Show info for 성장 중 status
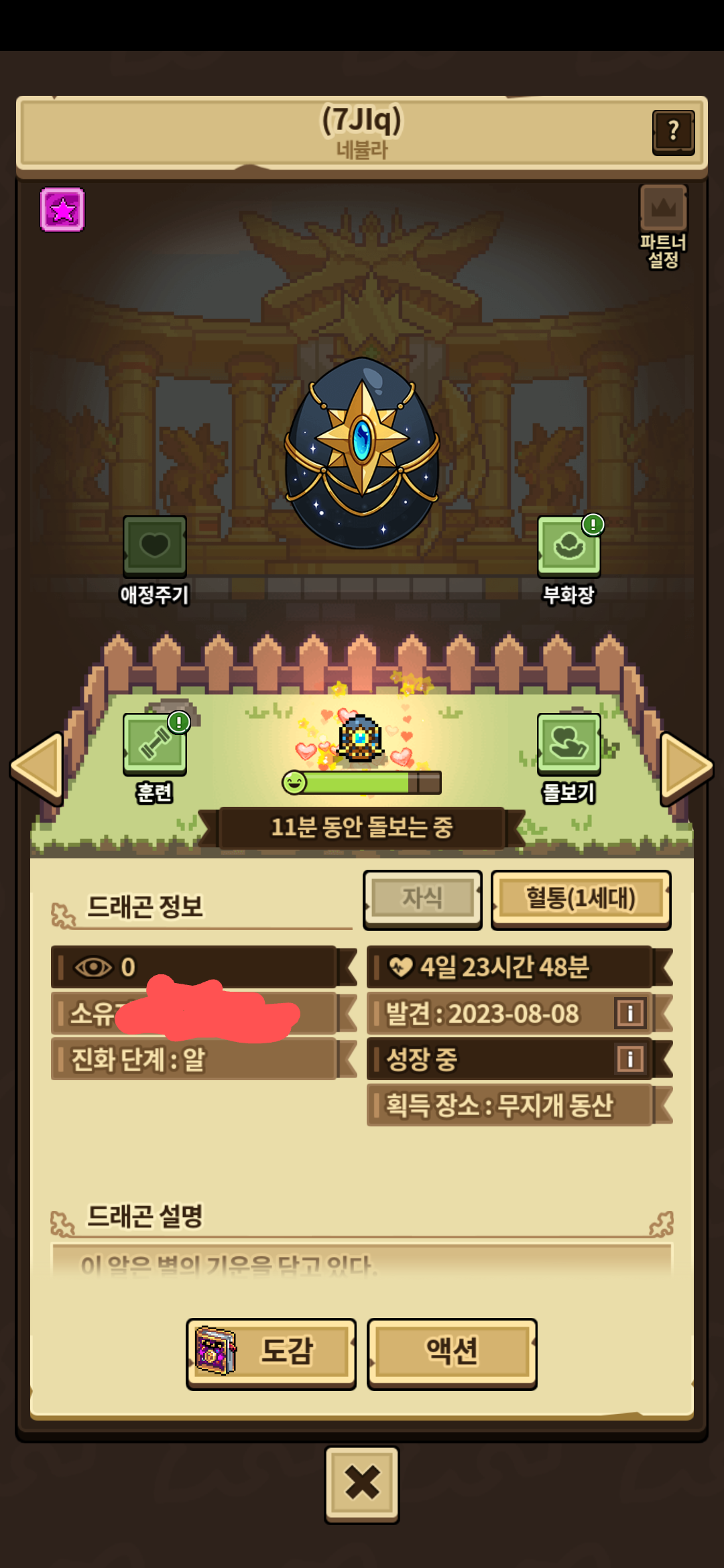The height and width of the screenshot is (1568, 724). 629,1059
